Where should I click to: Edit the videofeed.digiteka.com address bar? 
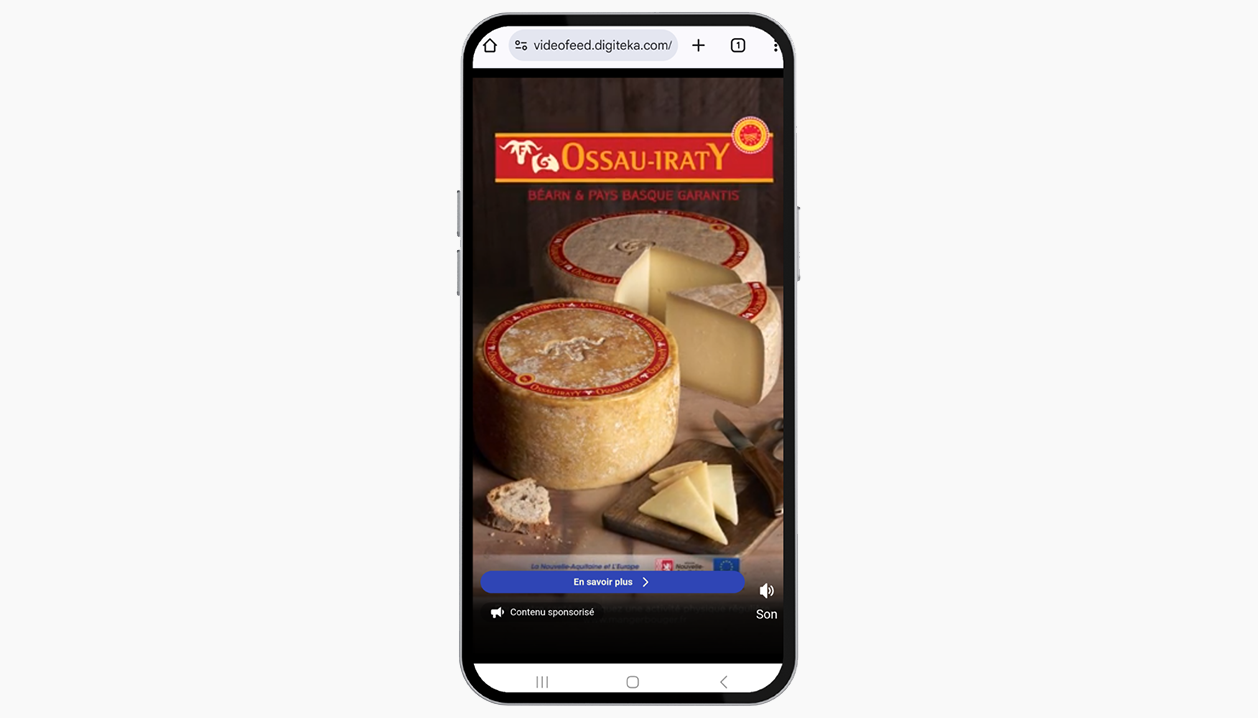pyautogui.click(x=600, y=45)
